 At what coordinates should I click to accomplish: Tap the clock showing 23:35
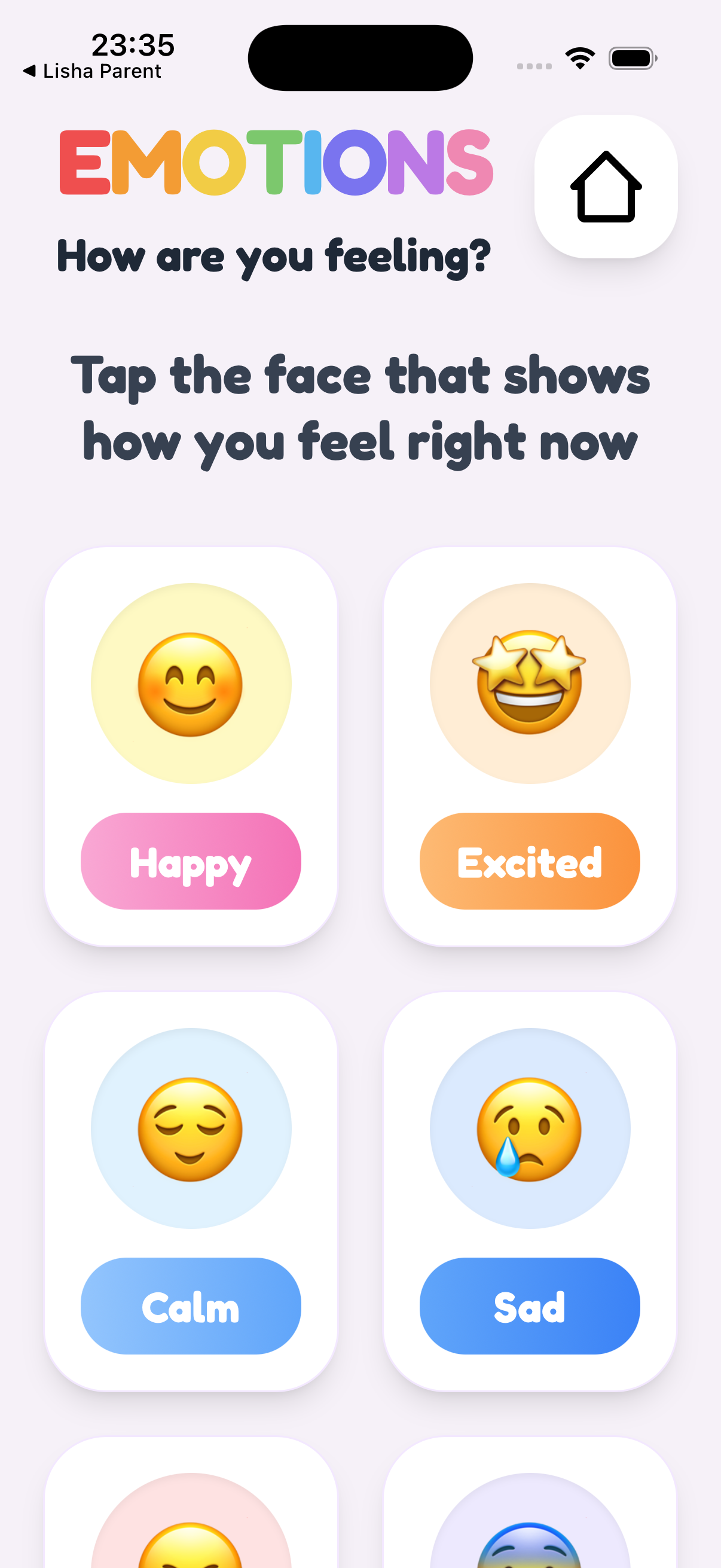click(x=133, y=44)
